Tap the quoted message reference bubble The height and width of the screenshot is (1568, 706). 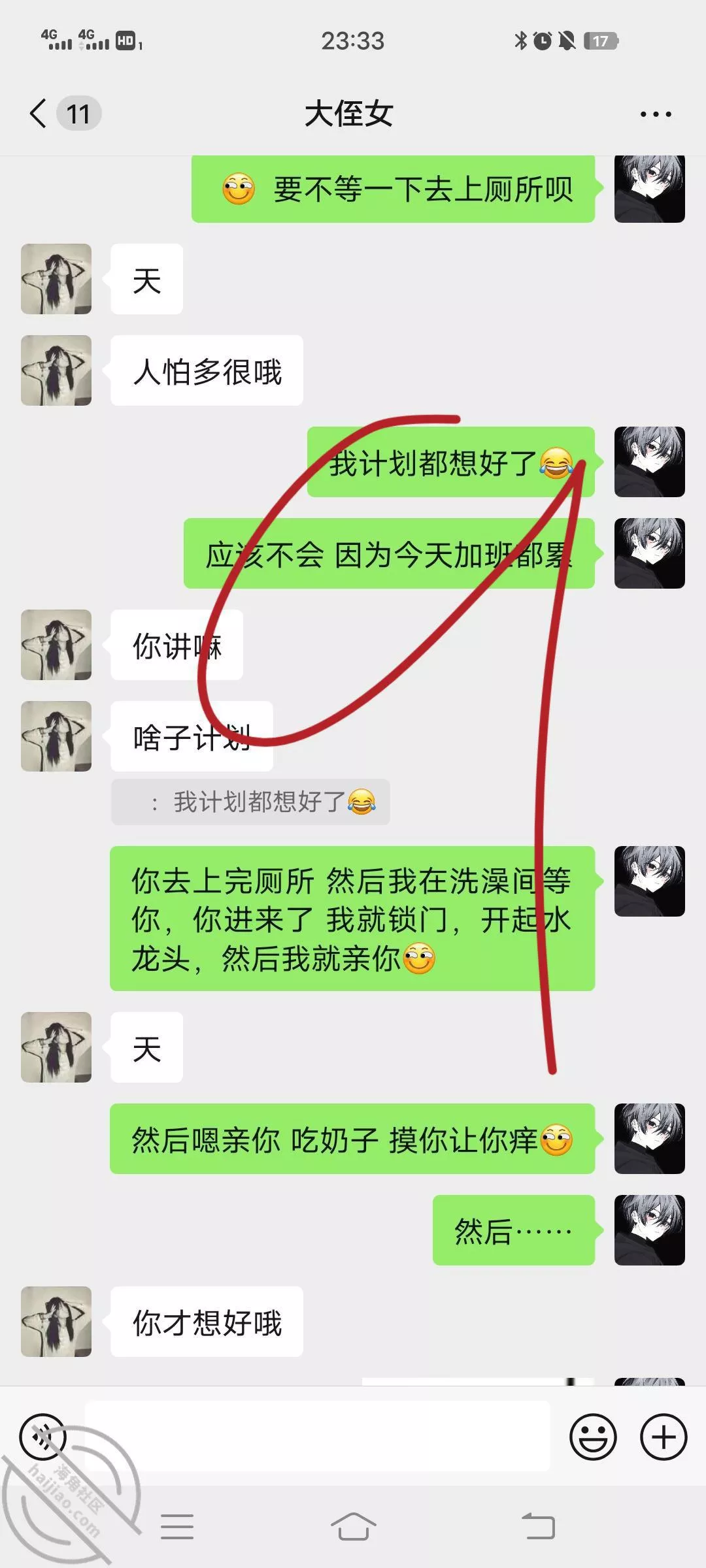(250, 802)
